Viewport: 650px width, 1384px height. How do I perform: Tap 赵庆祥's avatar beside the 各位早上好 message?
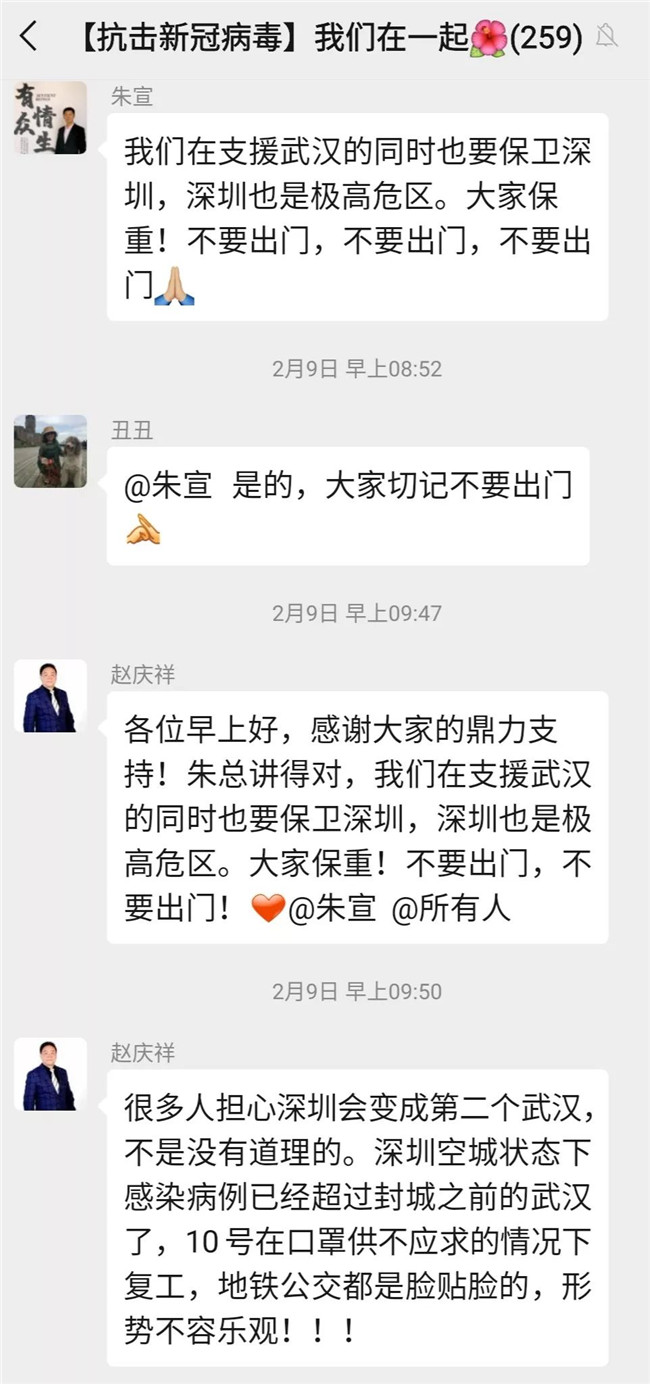pos(50,696)
